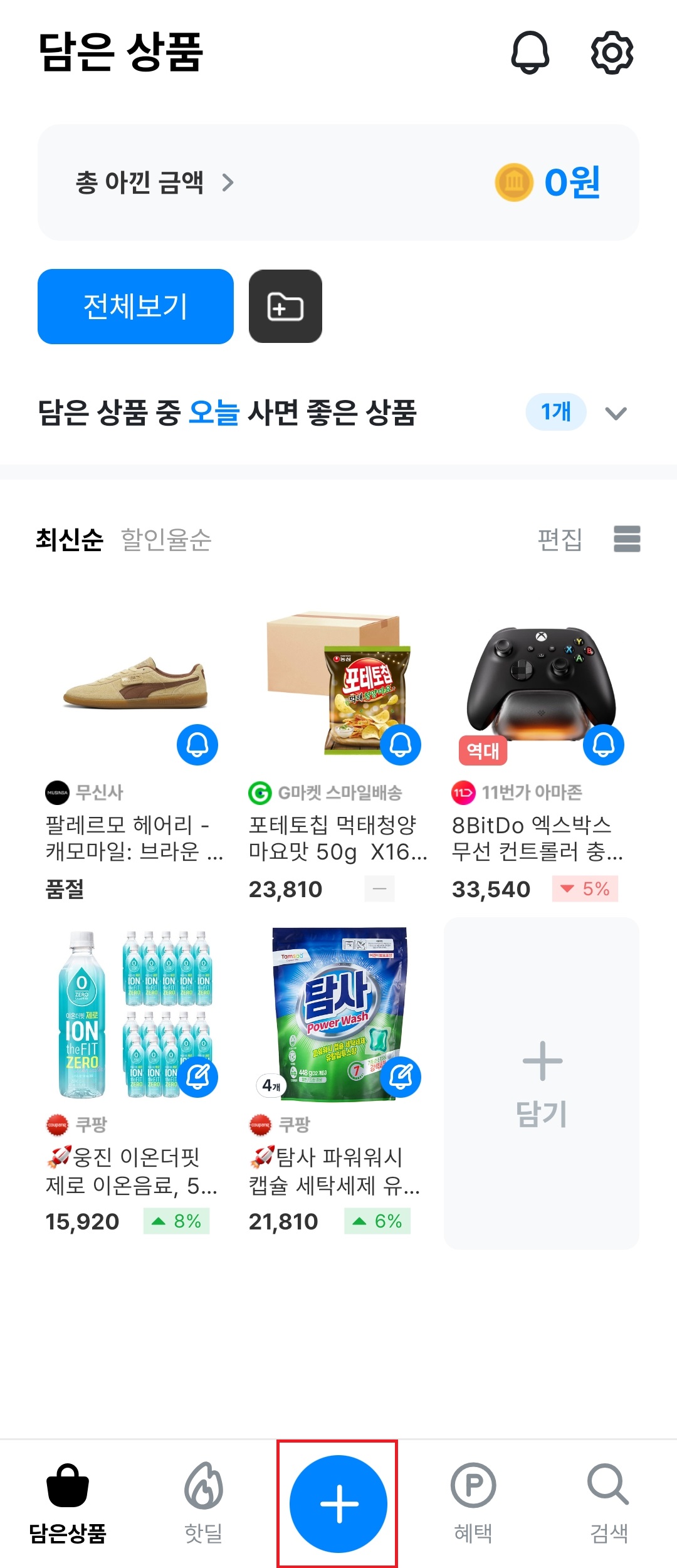The image size is (677, 1568).
Task: Create a new folder using the folder icon
Action: 286,307
